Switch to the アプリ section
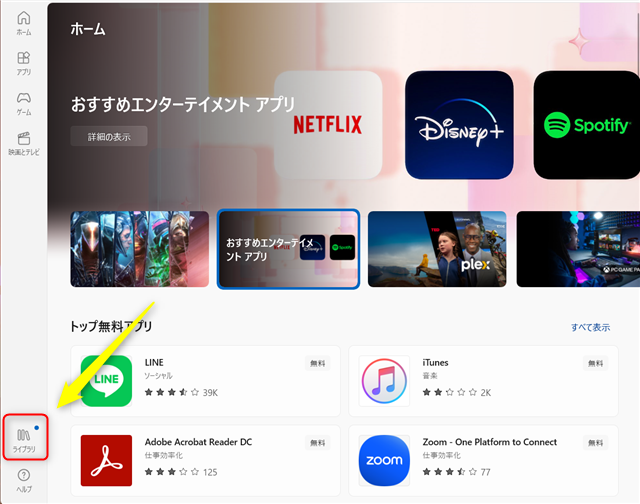640x504 pixels. click(x=23, y=63)
